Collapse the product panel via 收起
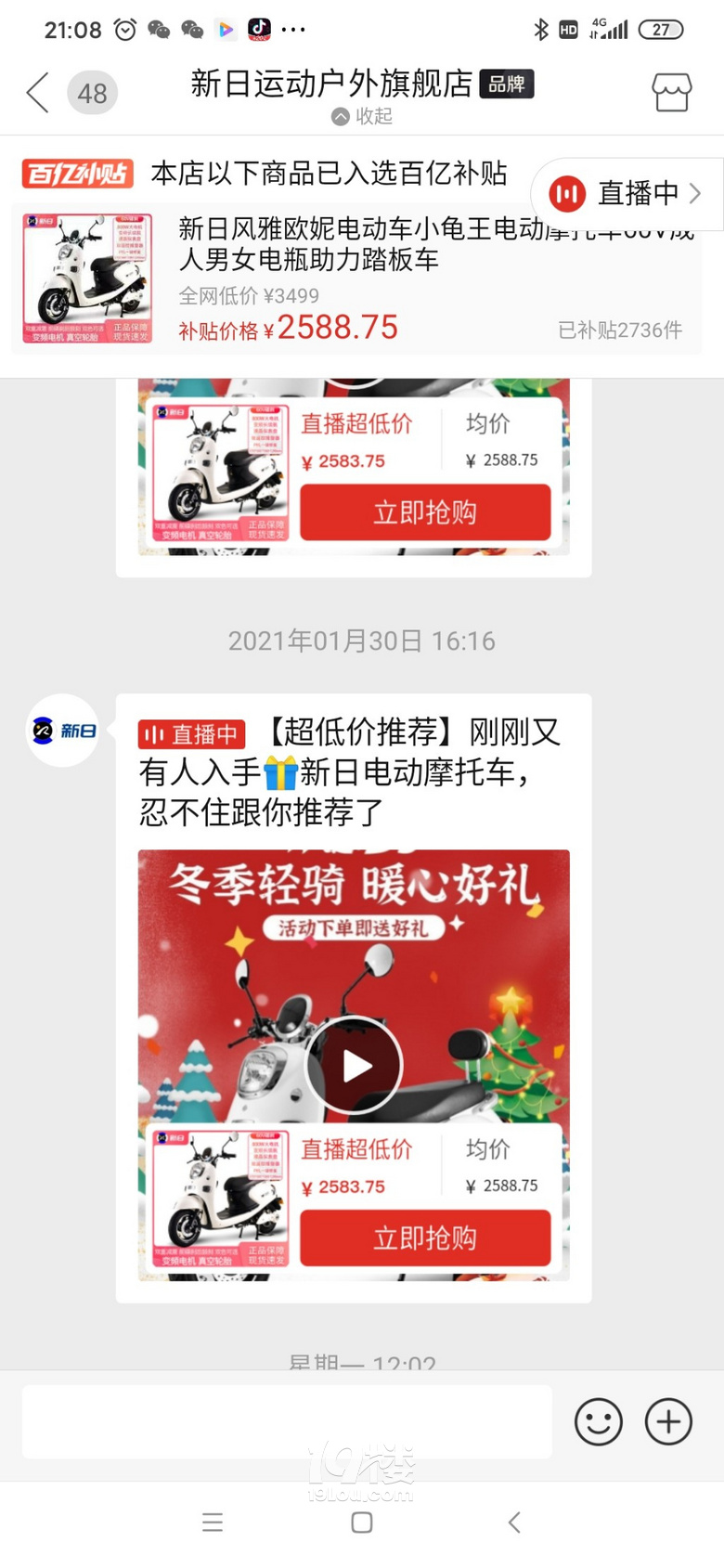 [x=363, y=116]
